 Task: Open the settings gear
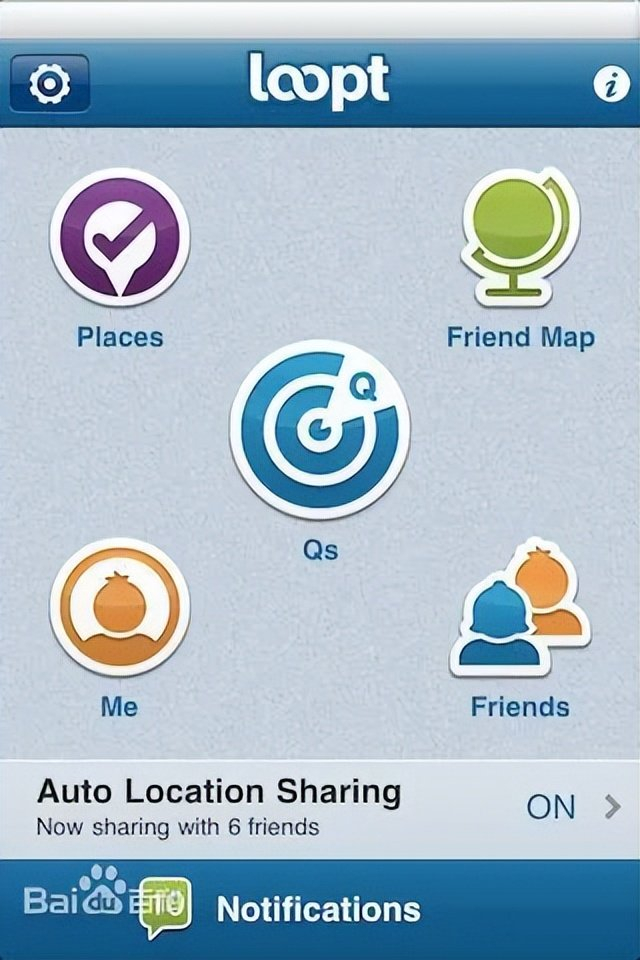pyautogui.click(x=49, y=84)
